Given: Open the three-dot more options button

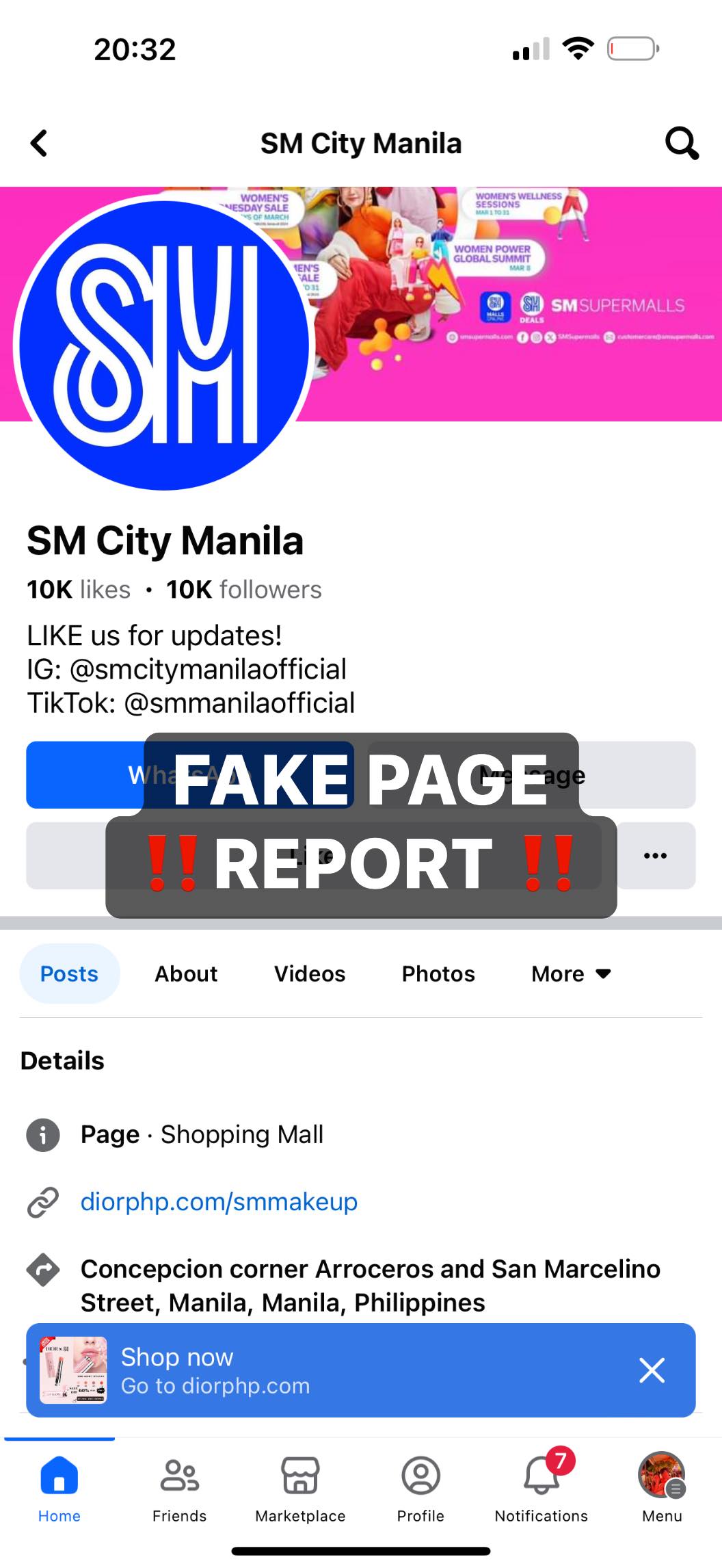Looking at the screenshot, I should click(x=655, y=855).
